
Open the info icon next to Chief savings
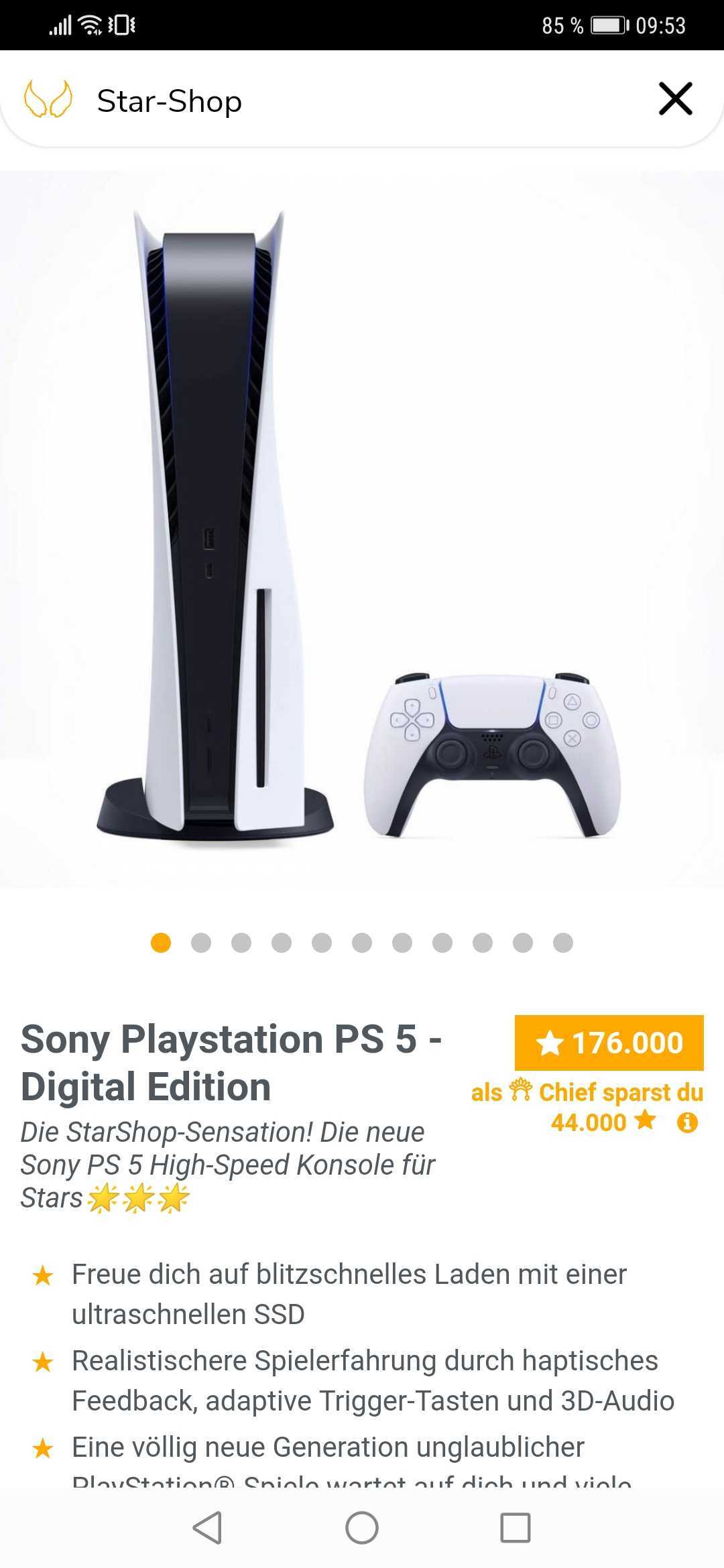687,1122
